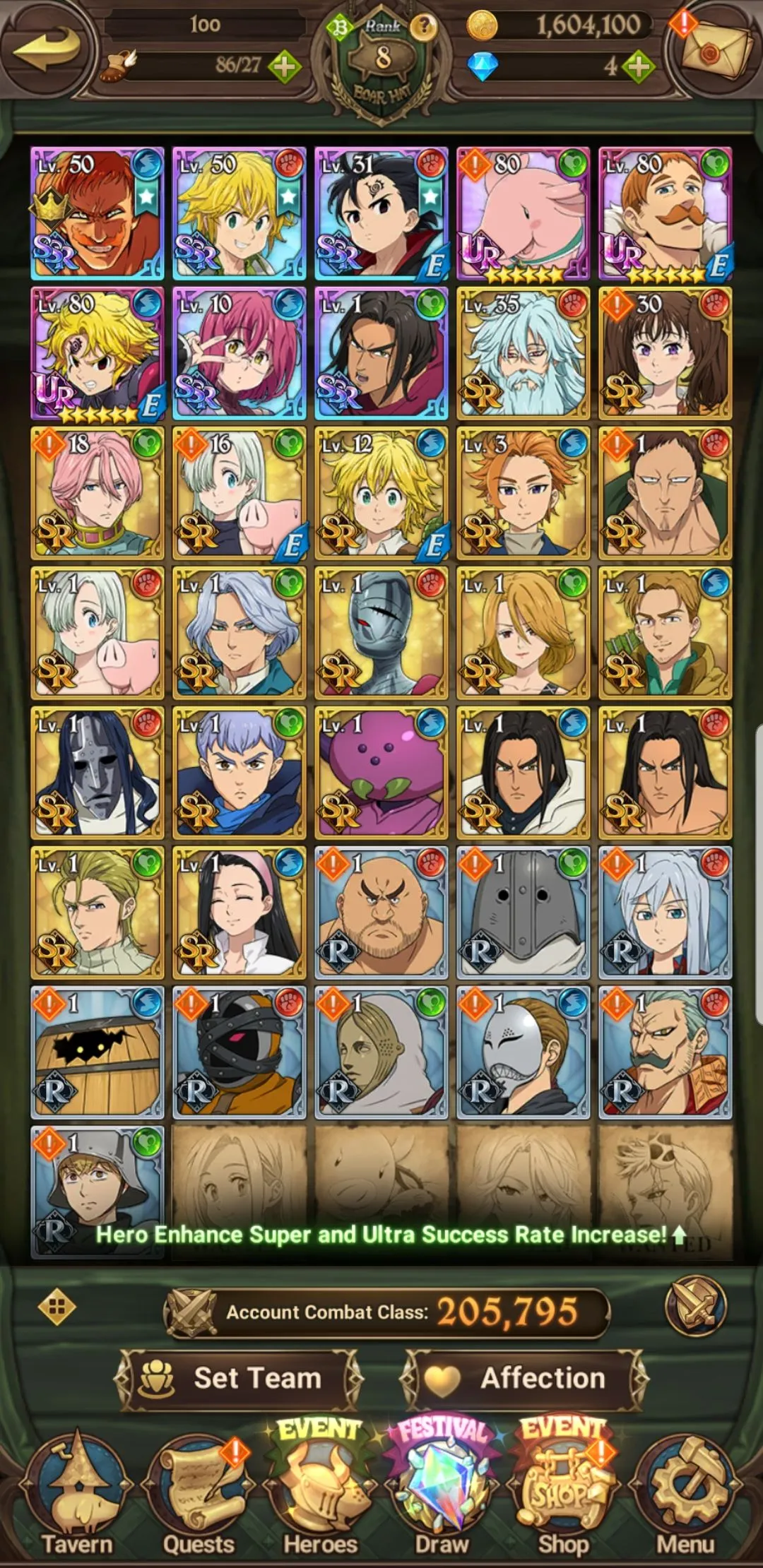
Task: Open the SR purple blob monster hero
Action: 381,773
